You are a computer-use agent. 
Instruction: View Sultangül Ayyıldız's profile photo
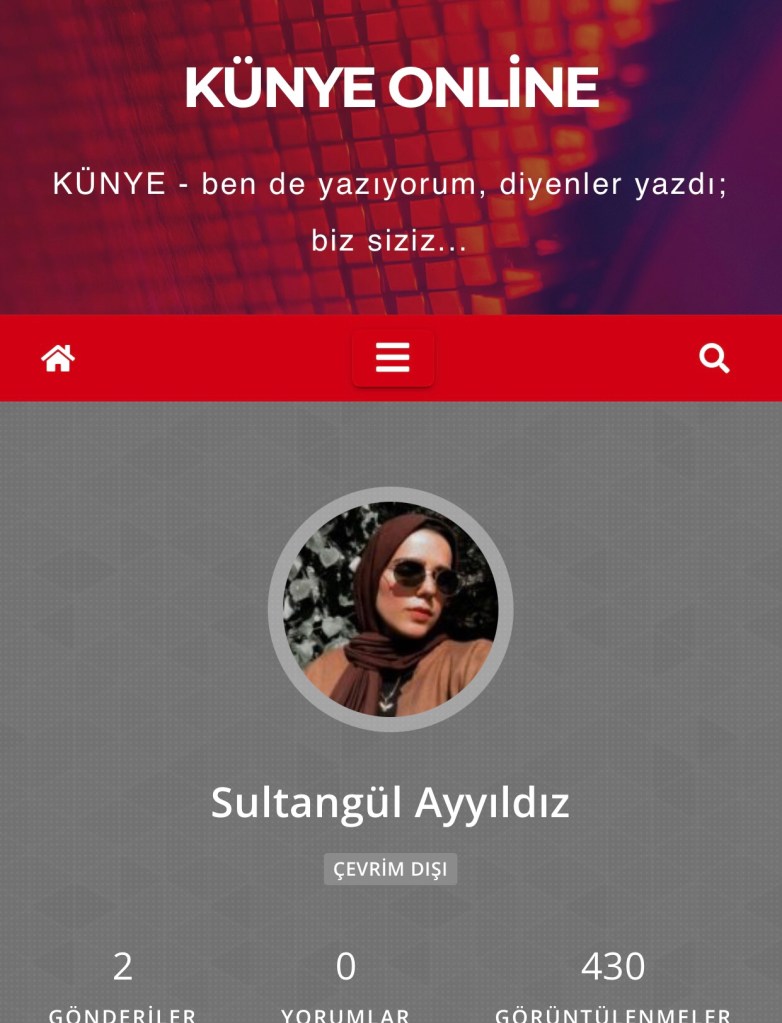pyautogui.click(x=391, y=609)
